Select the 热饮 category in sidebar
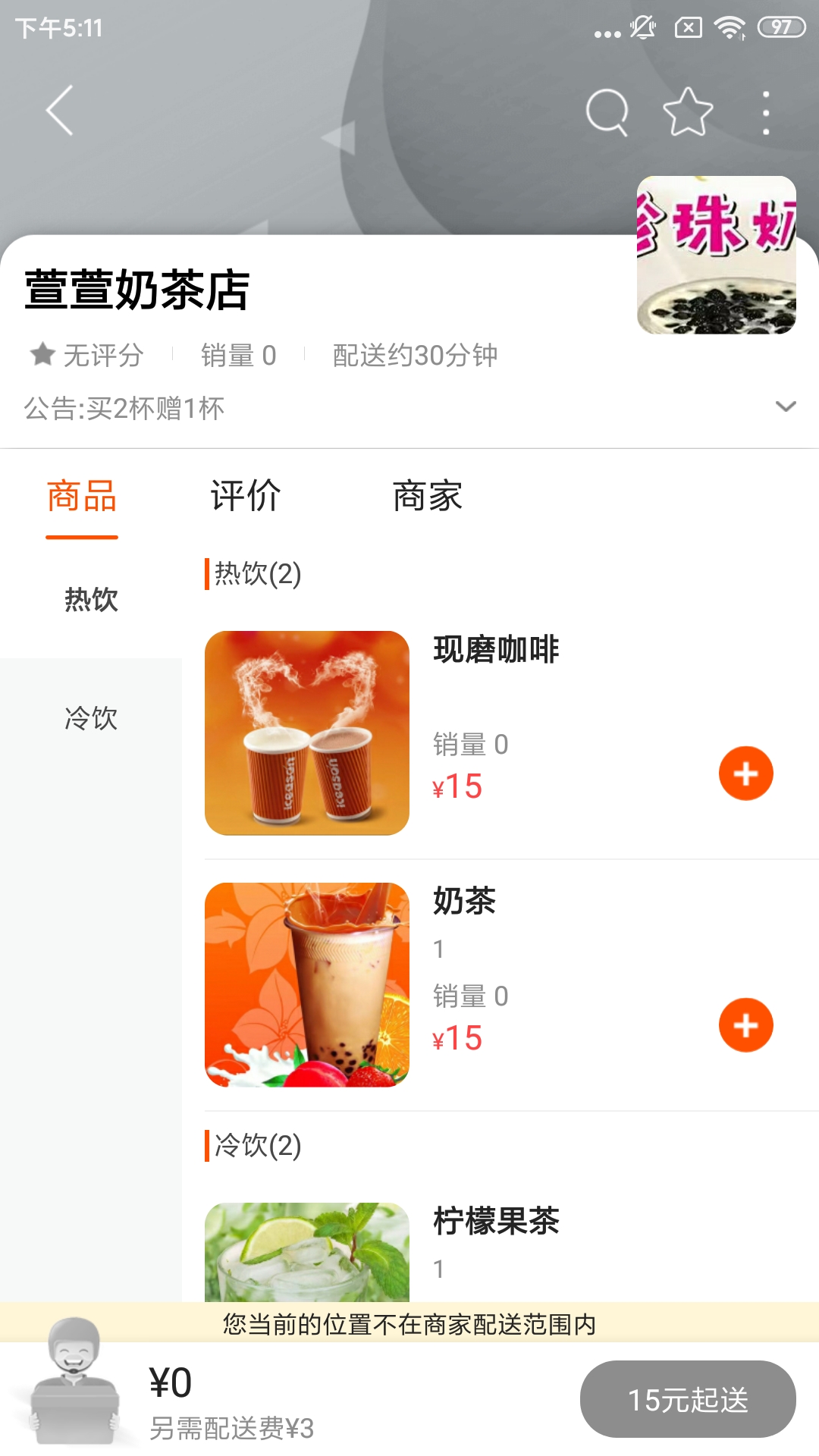The width and height of the screenshot is (819, 1456). 91,599
